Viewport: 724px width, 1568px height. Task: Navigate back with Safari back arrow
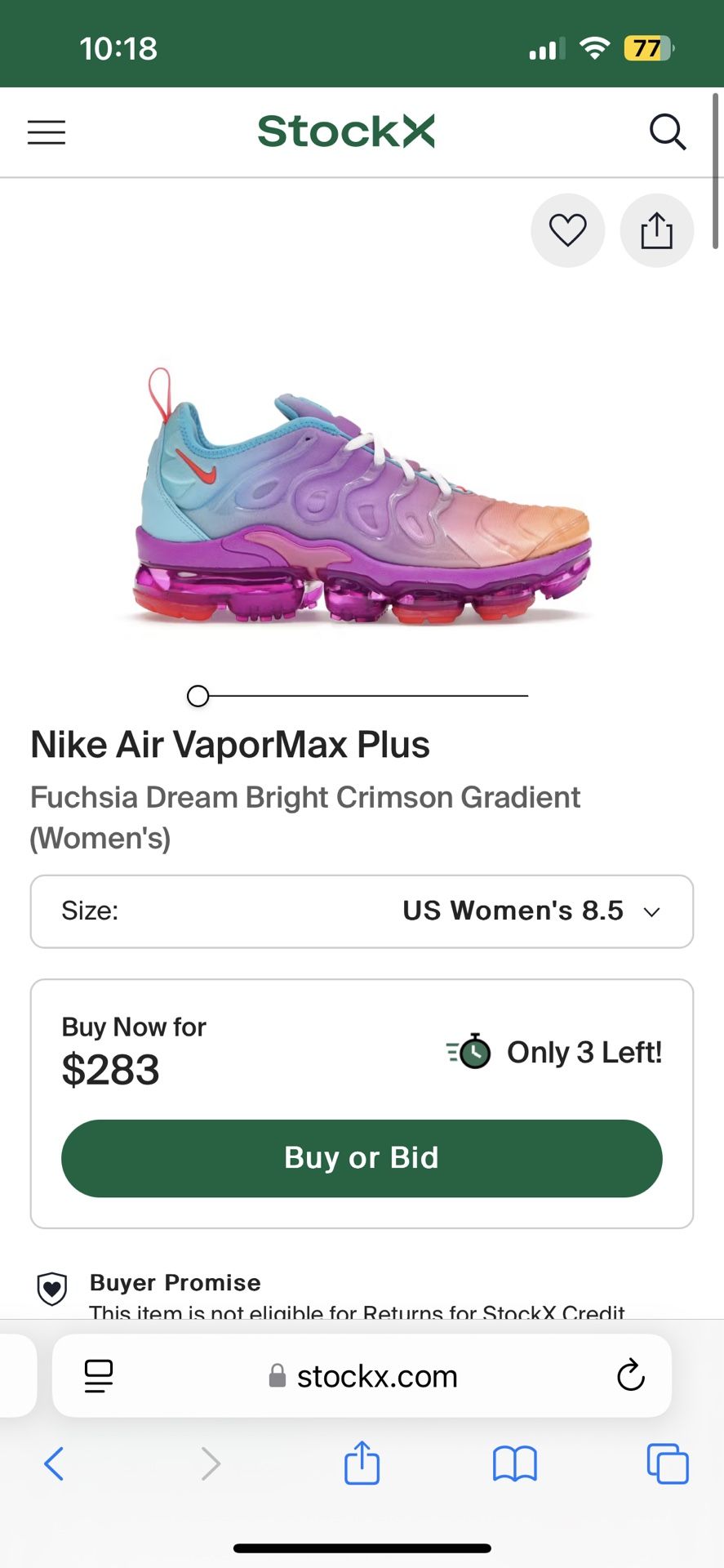[55, 1464]
